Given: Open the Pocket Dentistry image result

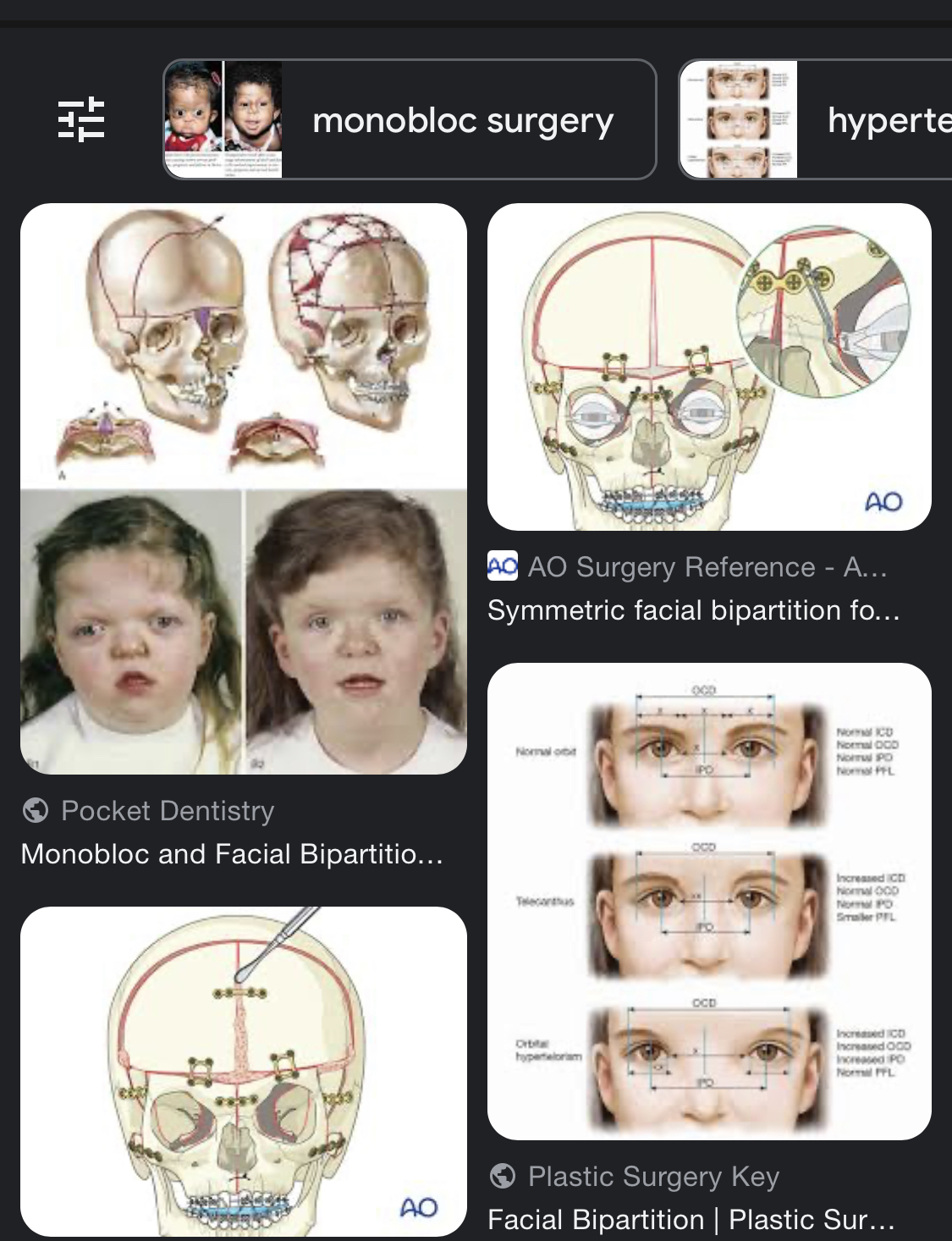Looking at the screenshot, I should (x=244, y=488).
